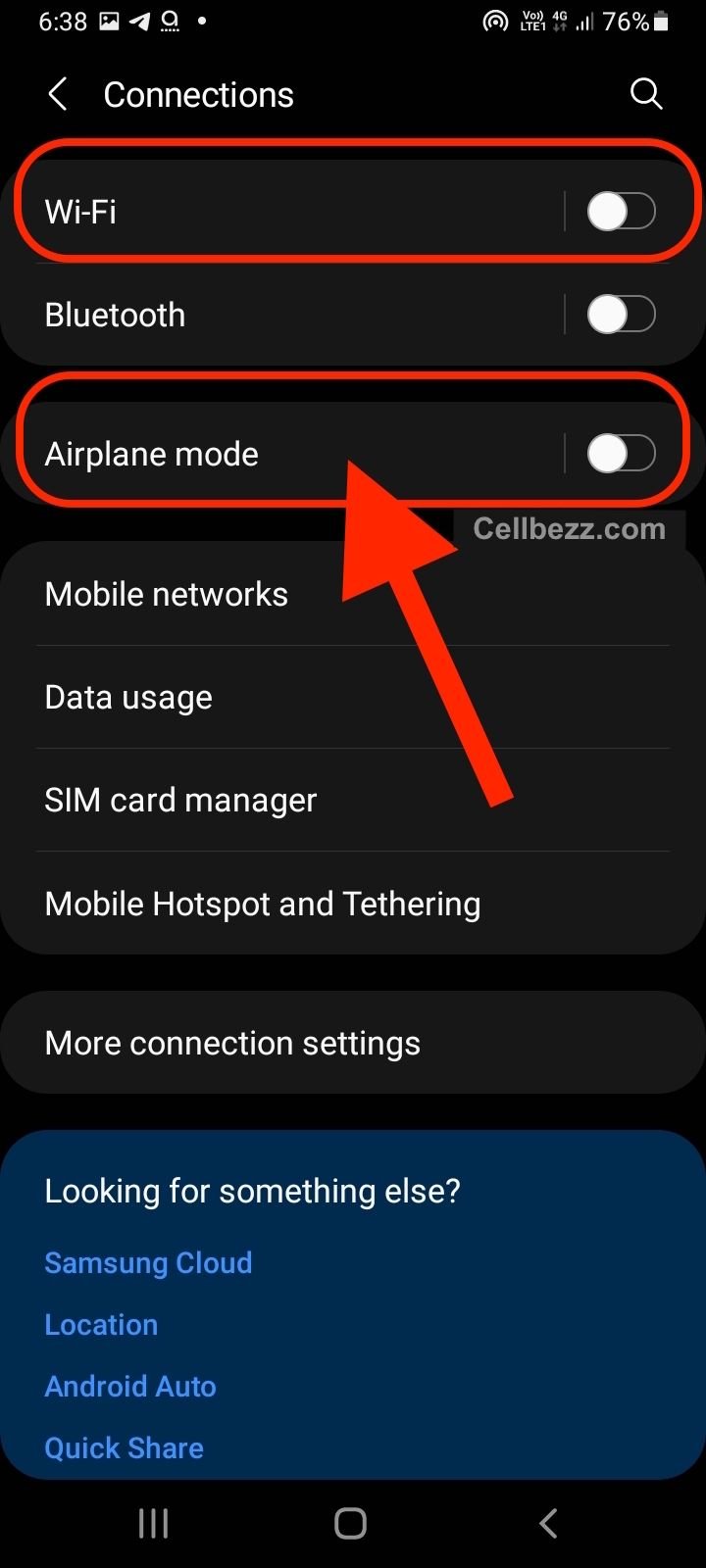
Task: Follow the Android Auto link
Action: 130,1386
